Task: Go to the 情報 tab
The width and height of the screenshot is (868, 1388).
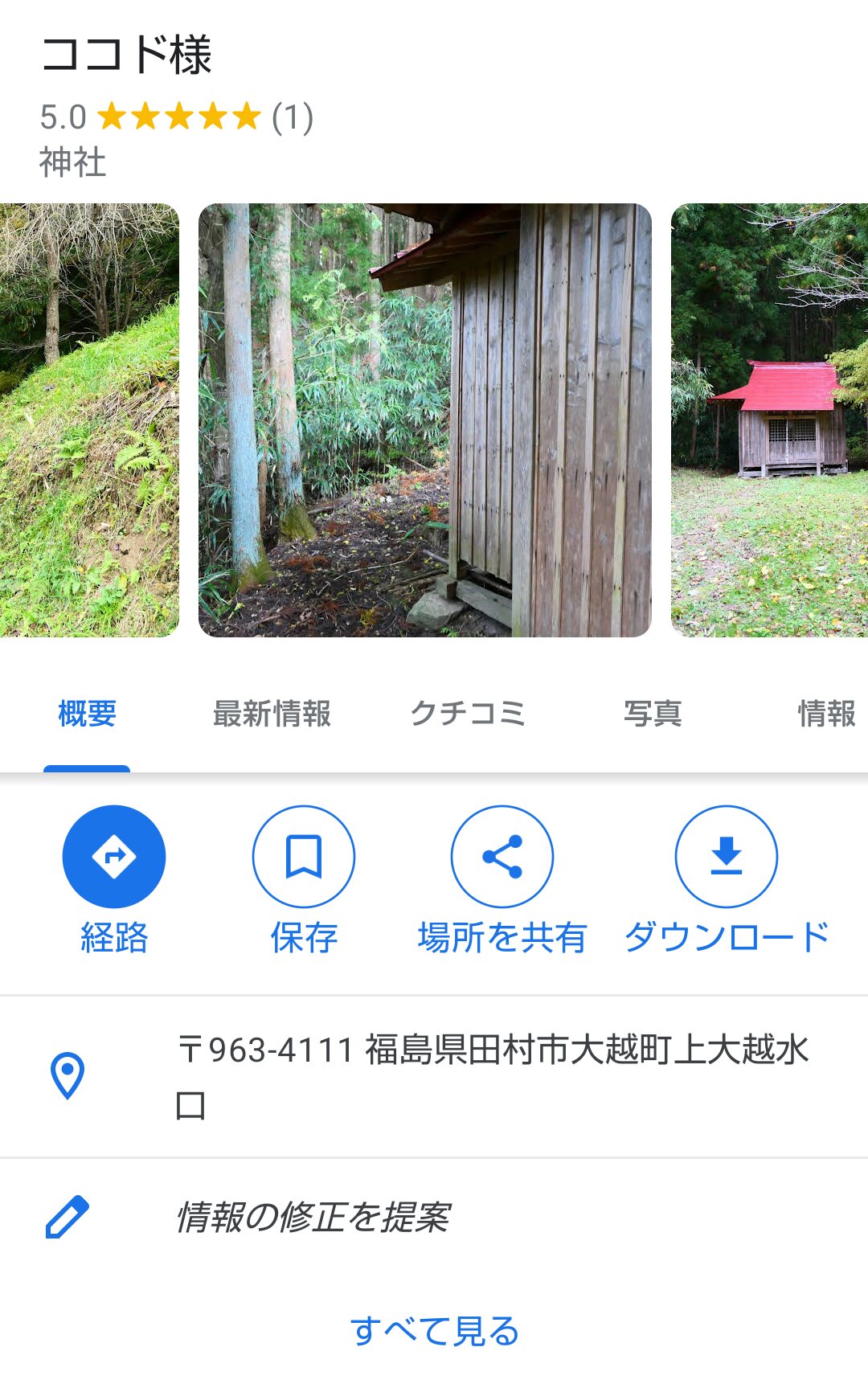Action: pos(825,714)
